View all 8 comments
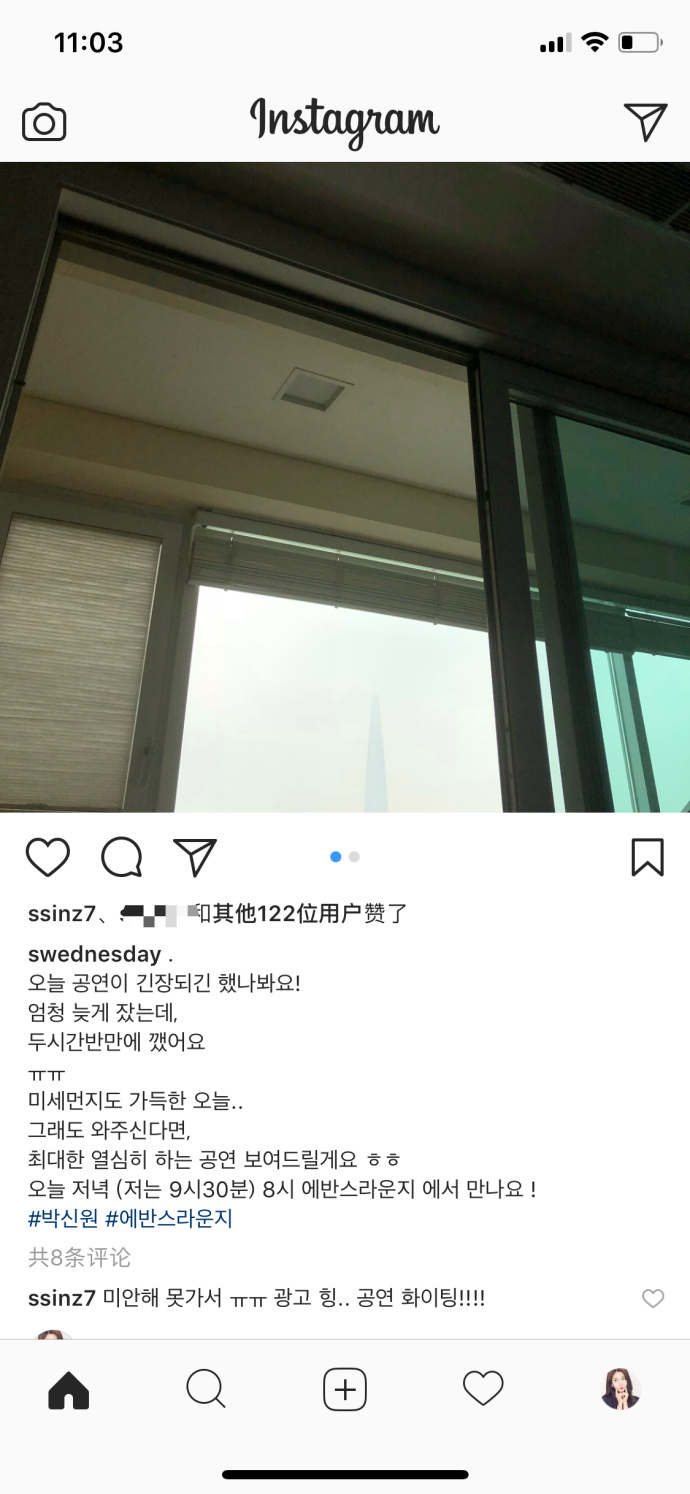 (x=79, y=1257)
